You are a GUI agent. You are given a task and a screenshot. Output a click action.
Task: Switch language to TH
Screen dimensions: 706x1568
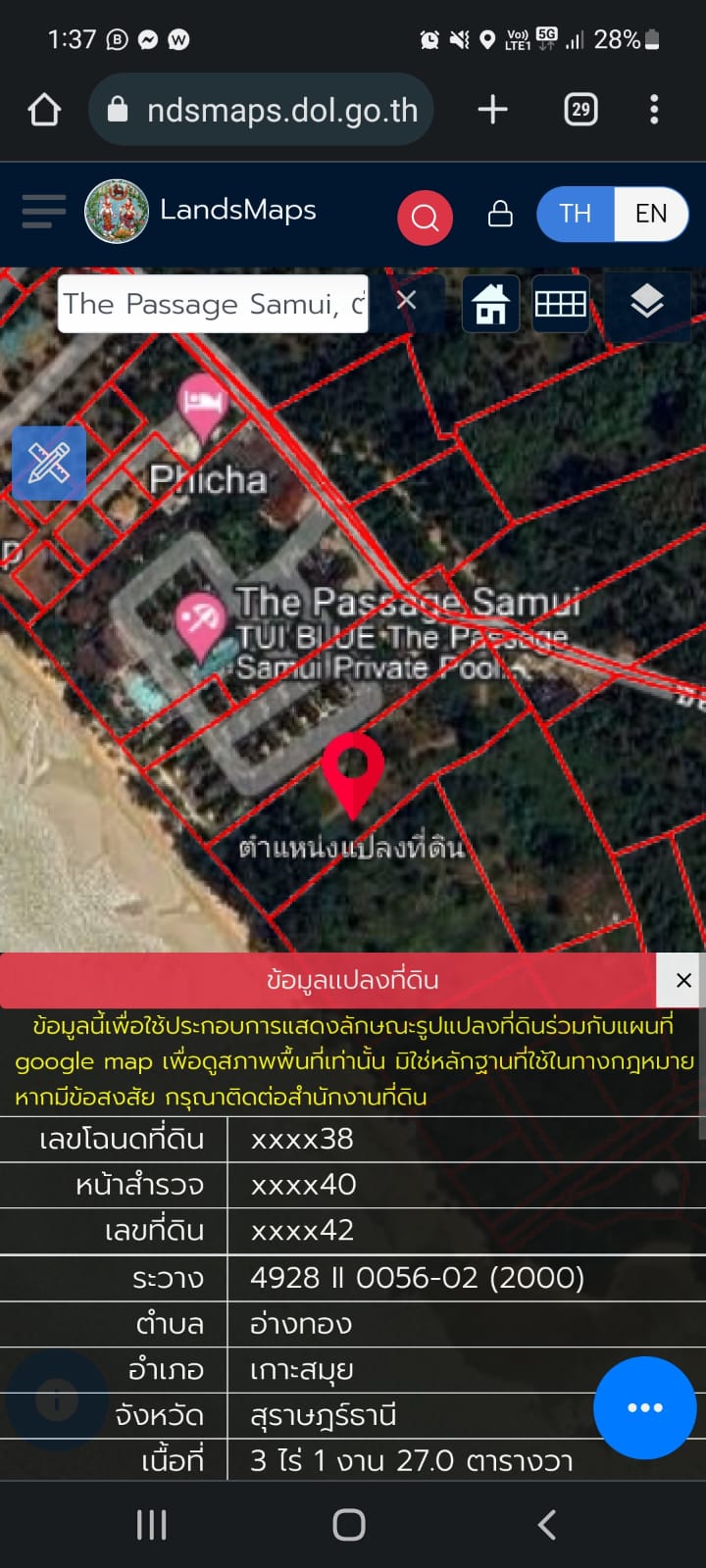click(x=576, y=214)
